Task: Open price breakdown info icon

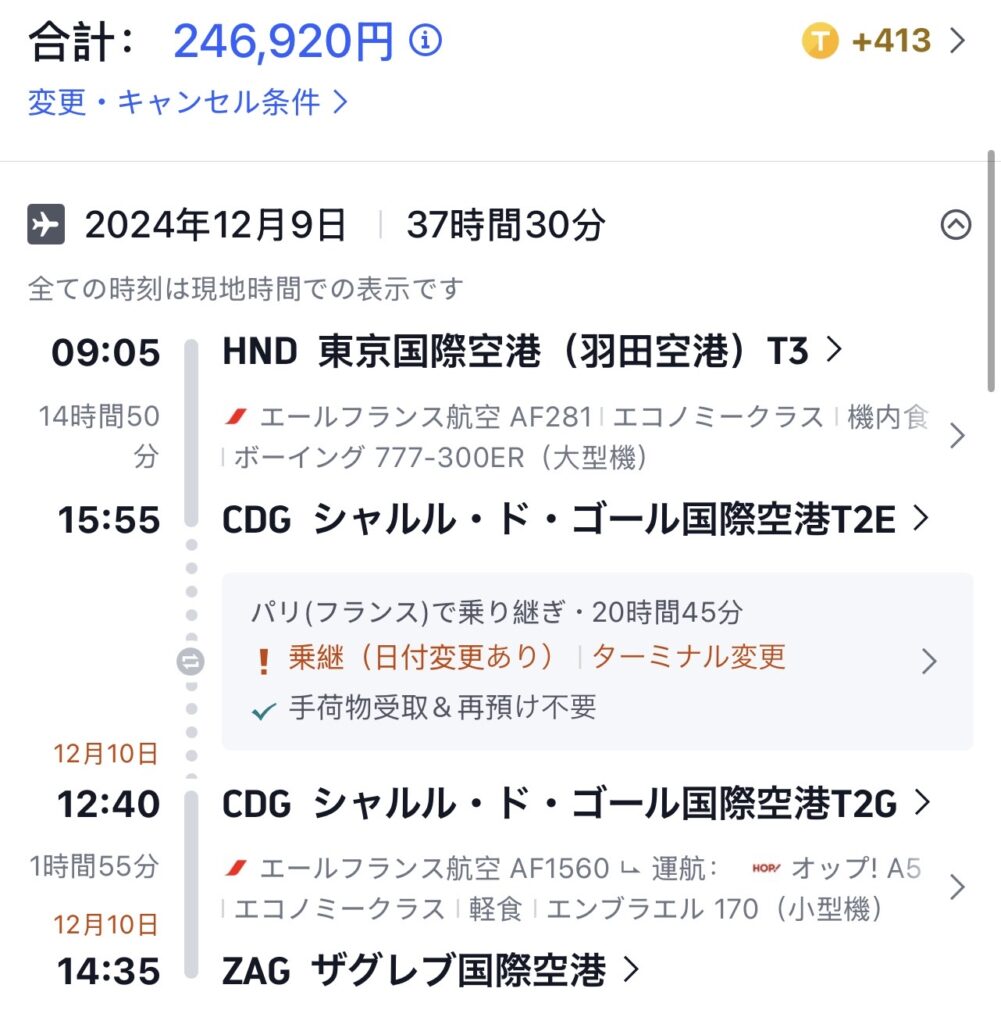Action: point(425,42)
